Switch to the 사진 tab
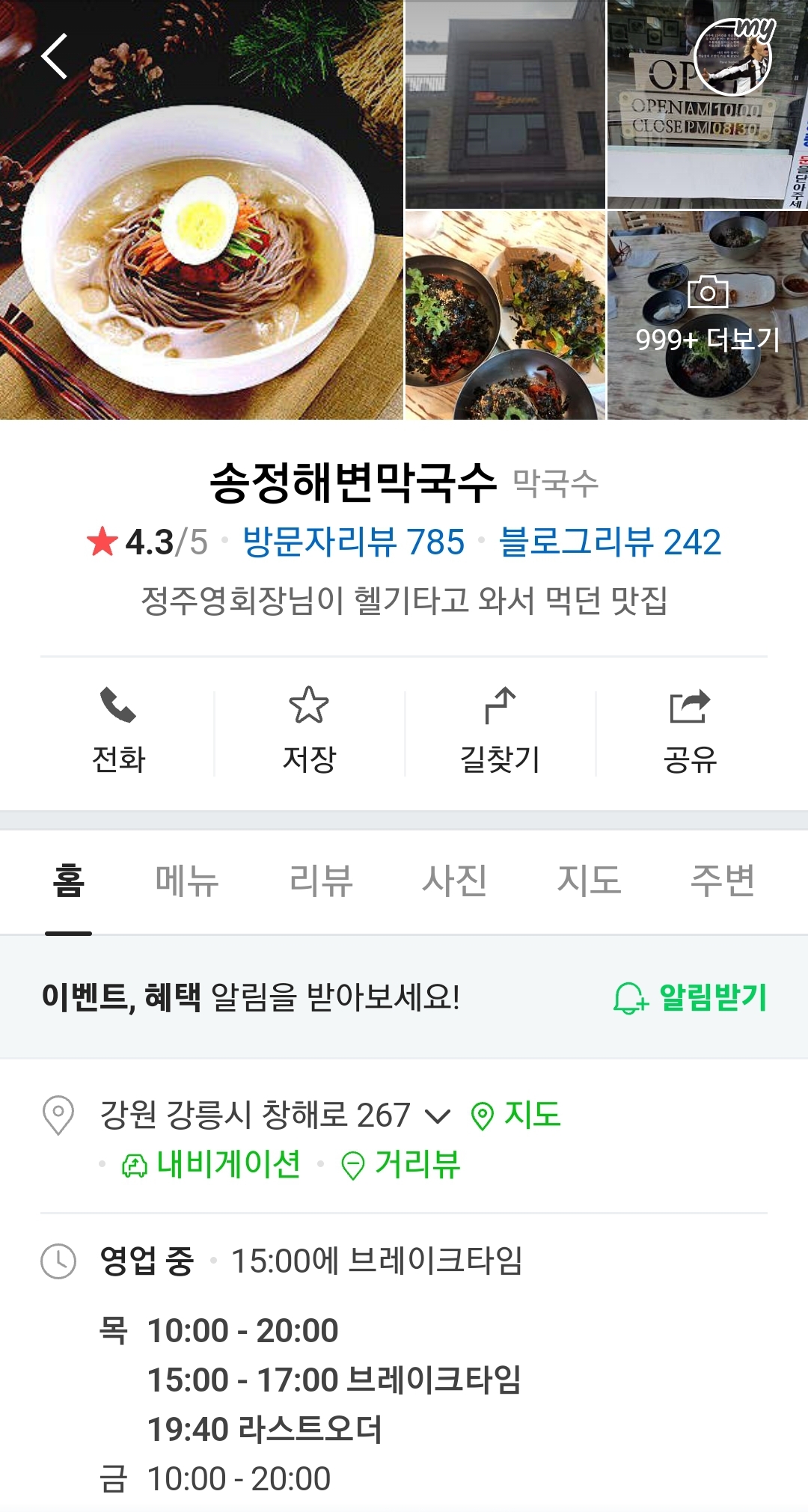This screenshot has height=1512, width=808. click(x=455, y=881)
